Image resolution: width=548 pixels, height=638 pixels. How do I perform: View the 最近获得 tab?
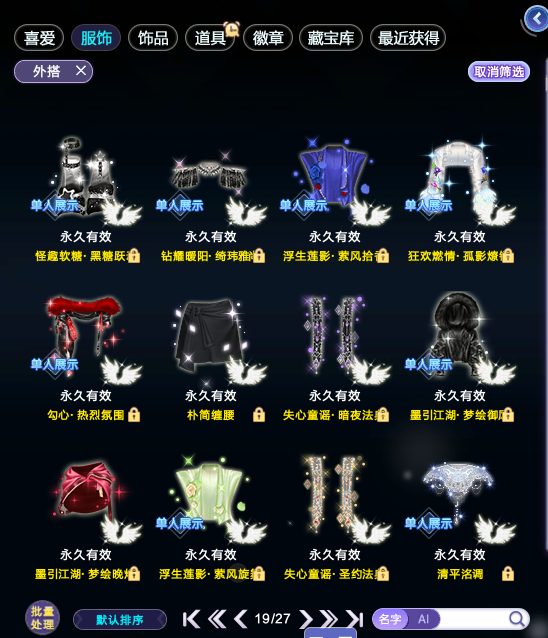(408, 38)
